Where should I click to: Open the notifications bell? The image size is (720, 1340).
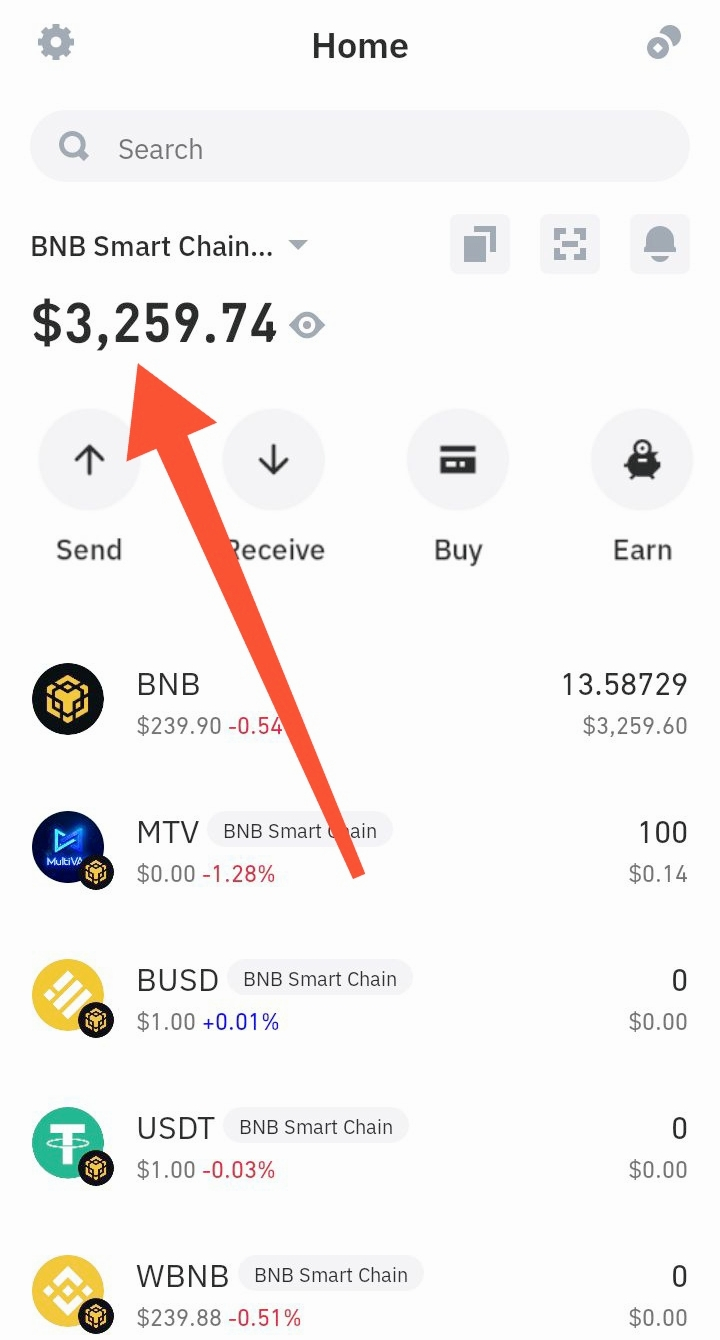pos(660,244)
